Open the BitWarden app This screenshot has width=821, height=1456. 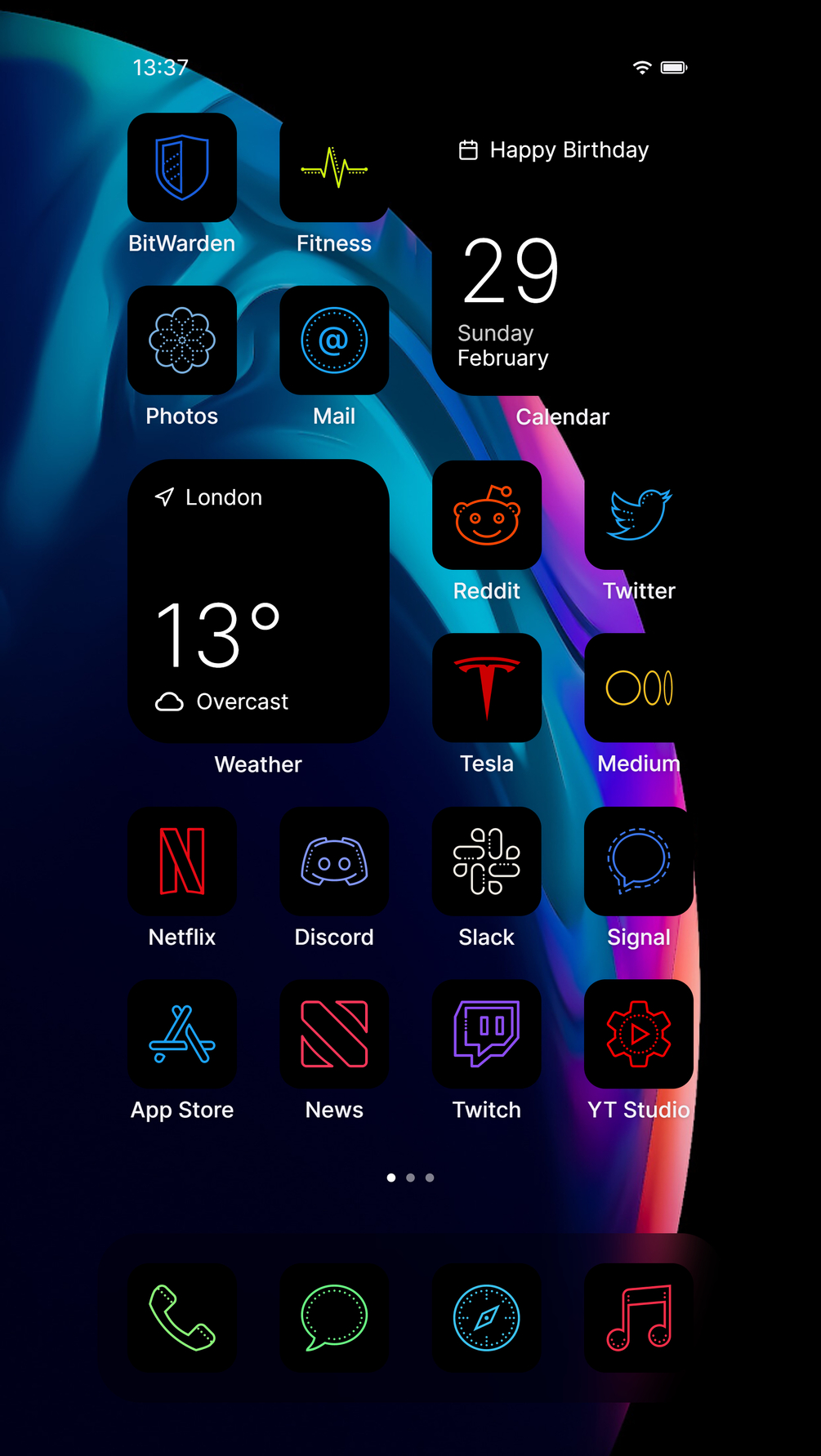pos(182,167)
